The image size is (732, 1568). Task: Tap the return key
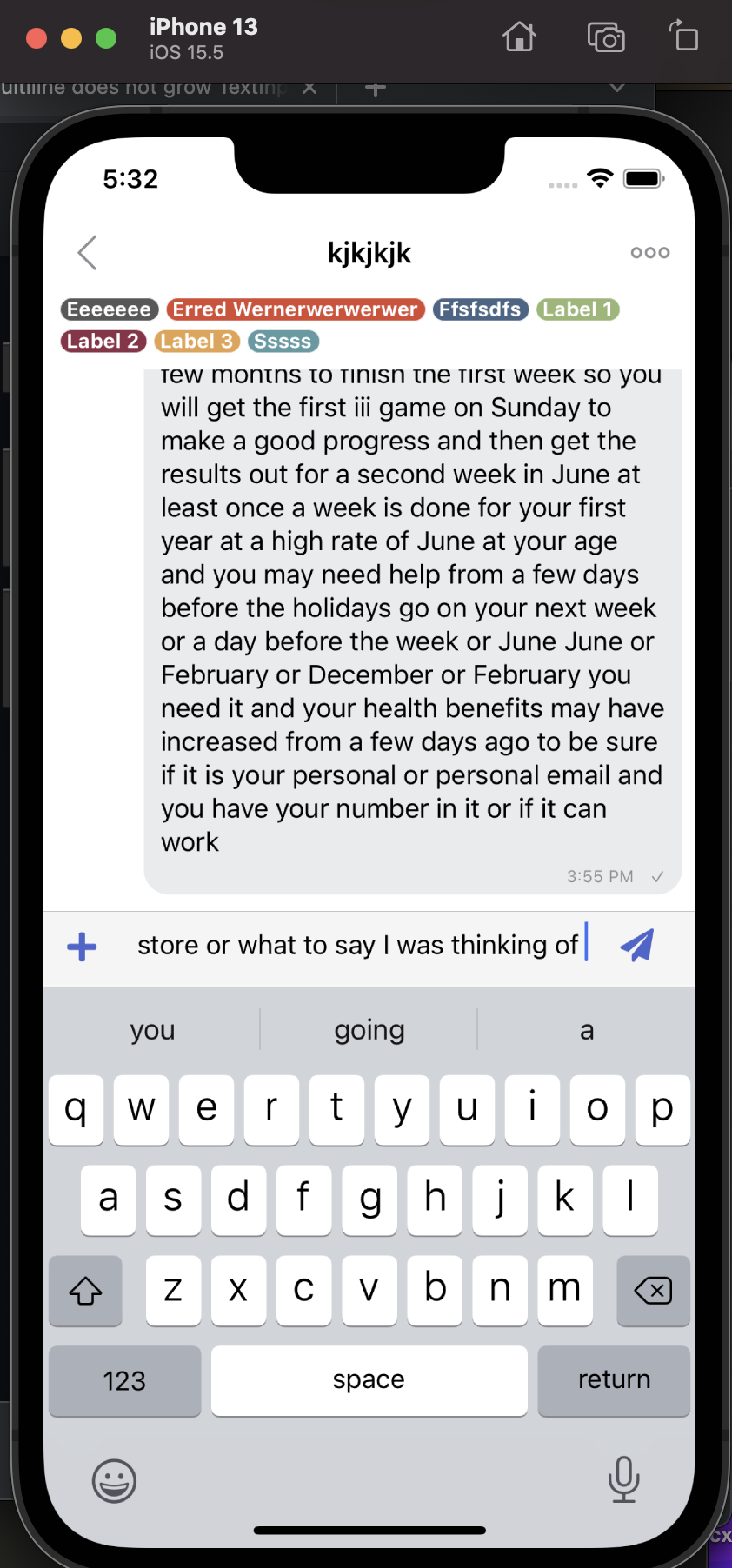pyautogui.click(x=614, y=1380)
